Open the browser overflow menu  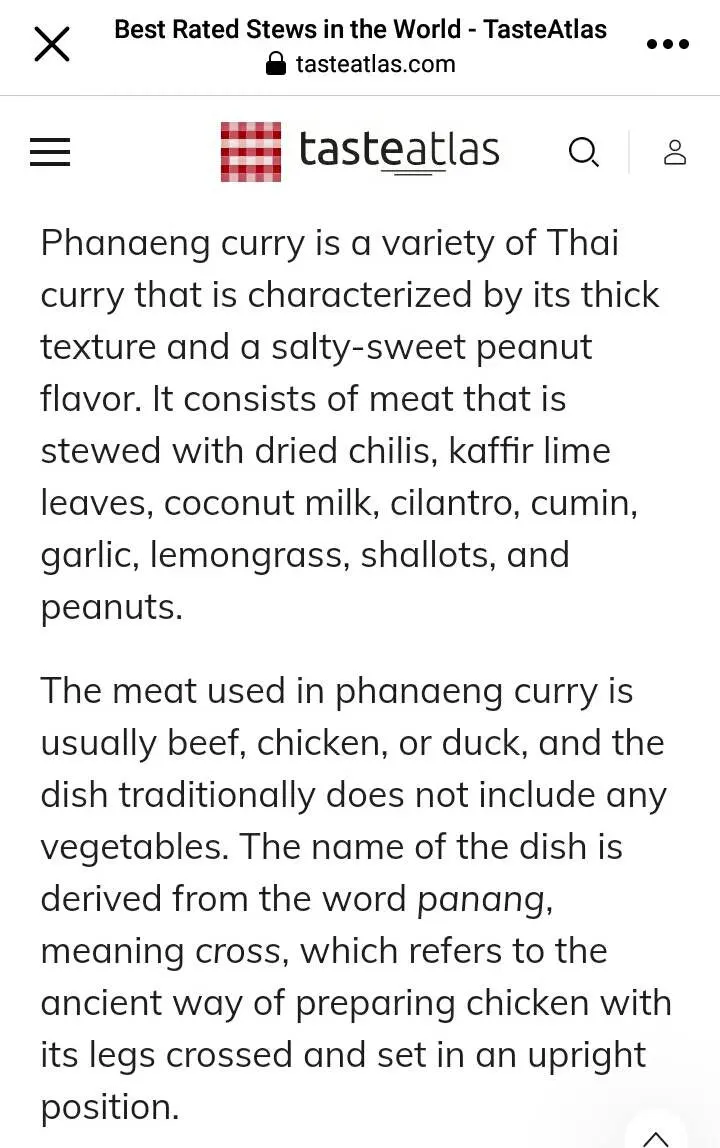(x=667, y=44)
